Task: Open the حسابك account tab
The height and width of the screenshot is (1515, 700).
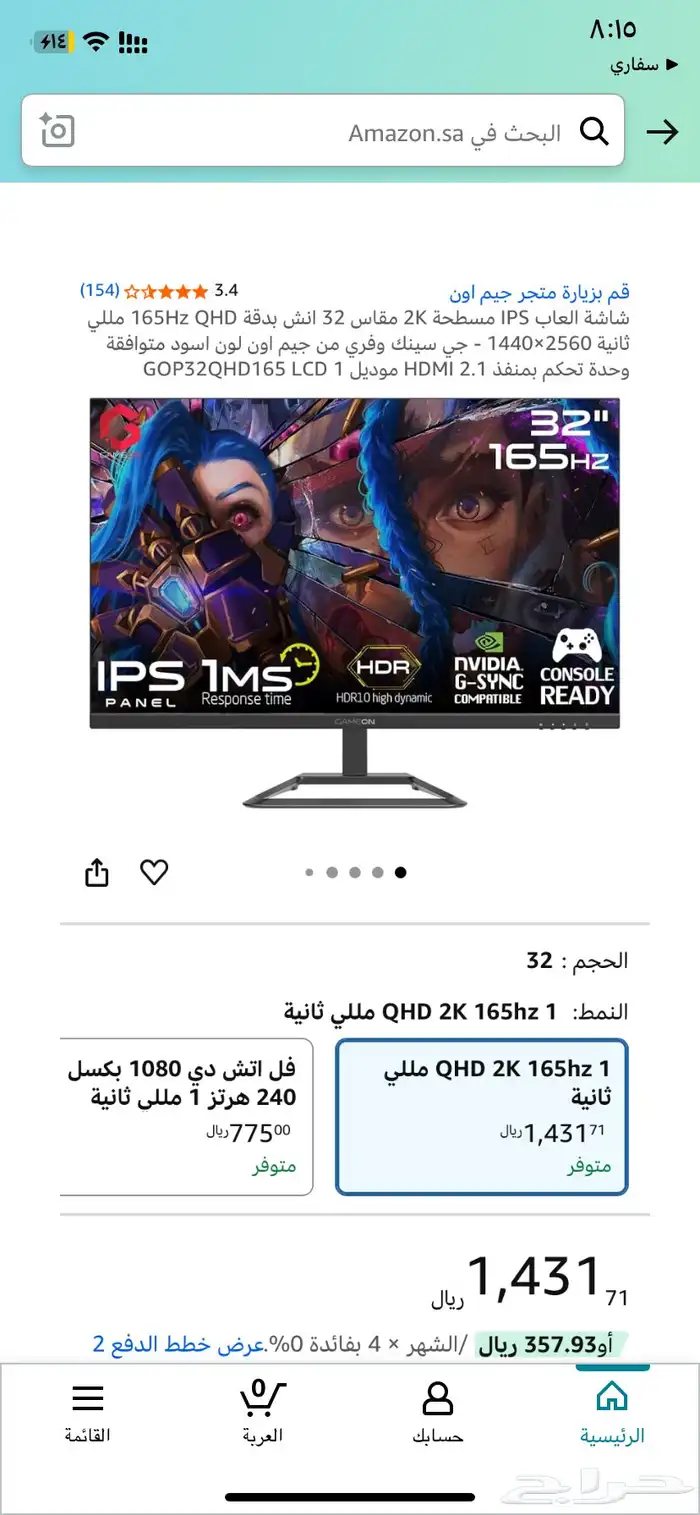Action: pos(438,1413)
